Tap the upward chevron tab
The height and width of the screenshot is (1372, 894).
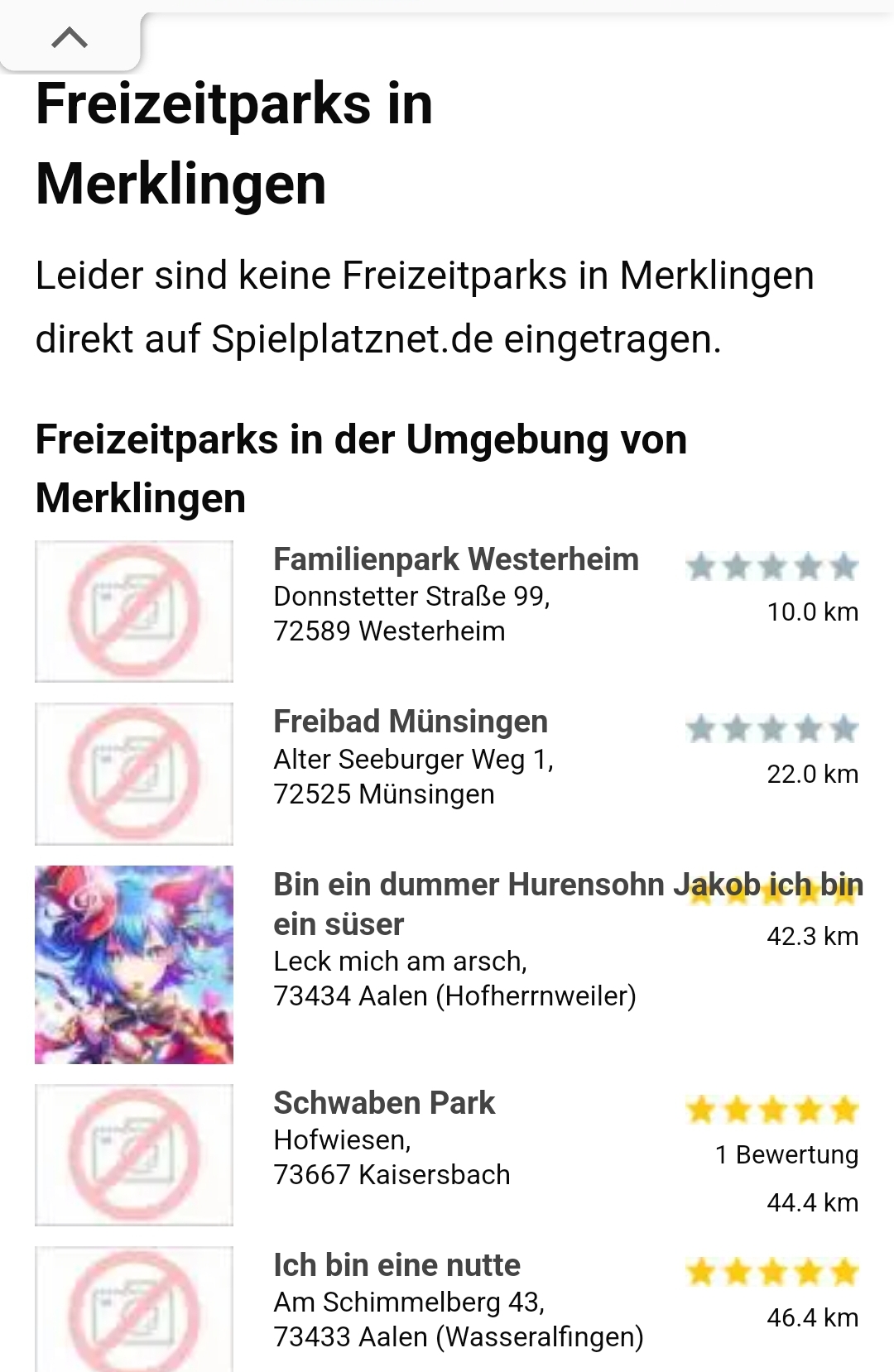pos(70,38)
